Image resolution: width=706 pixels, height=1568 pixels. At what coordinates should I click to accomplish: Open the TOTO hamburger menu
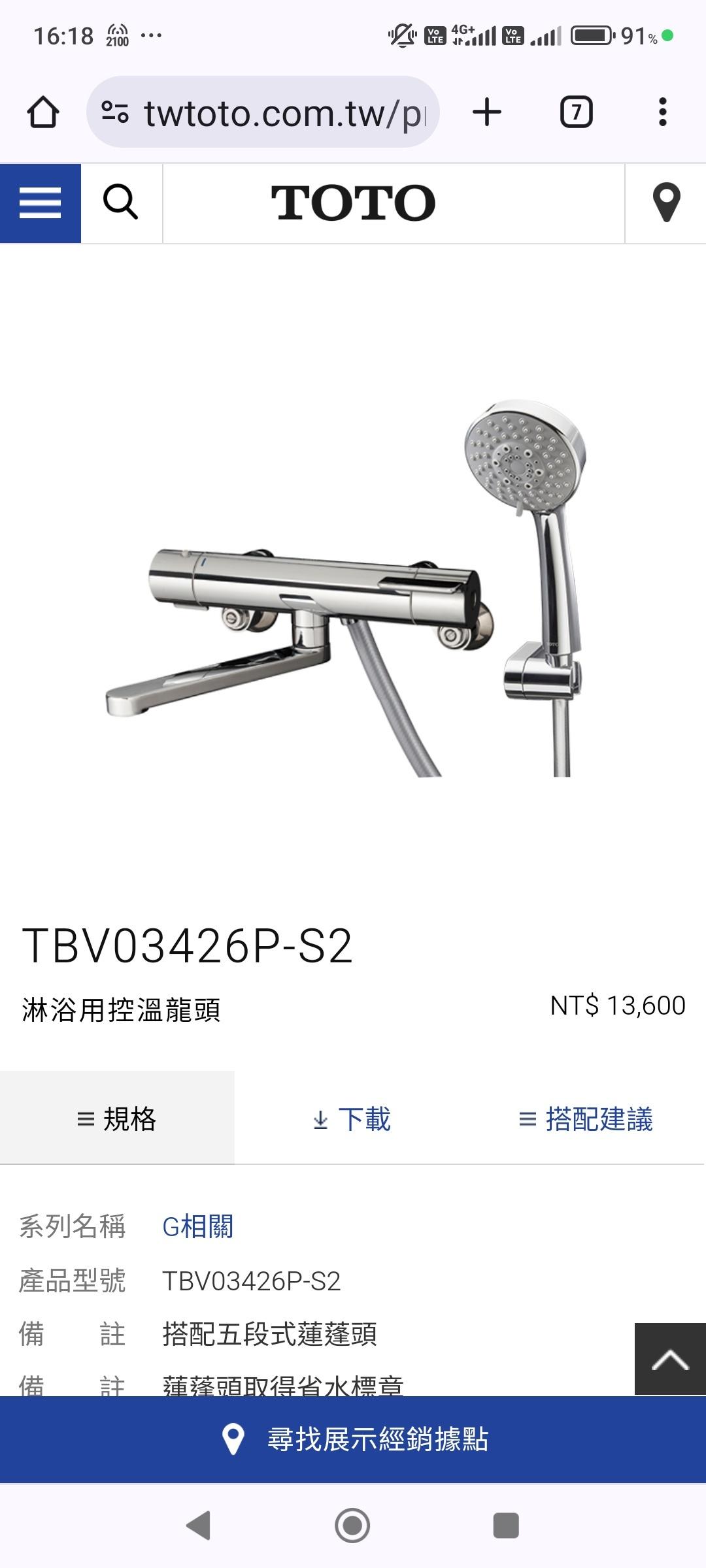(40, 203)
